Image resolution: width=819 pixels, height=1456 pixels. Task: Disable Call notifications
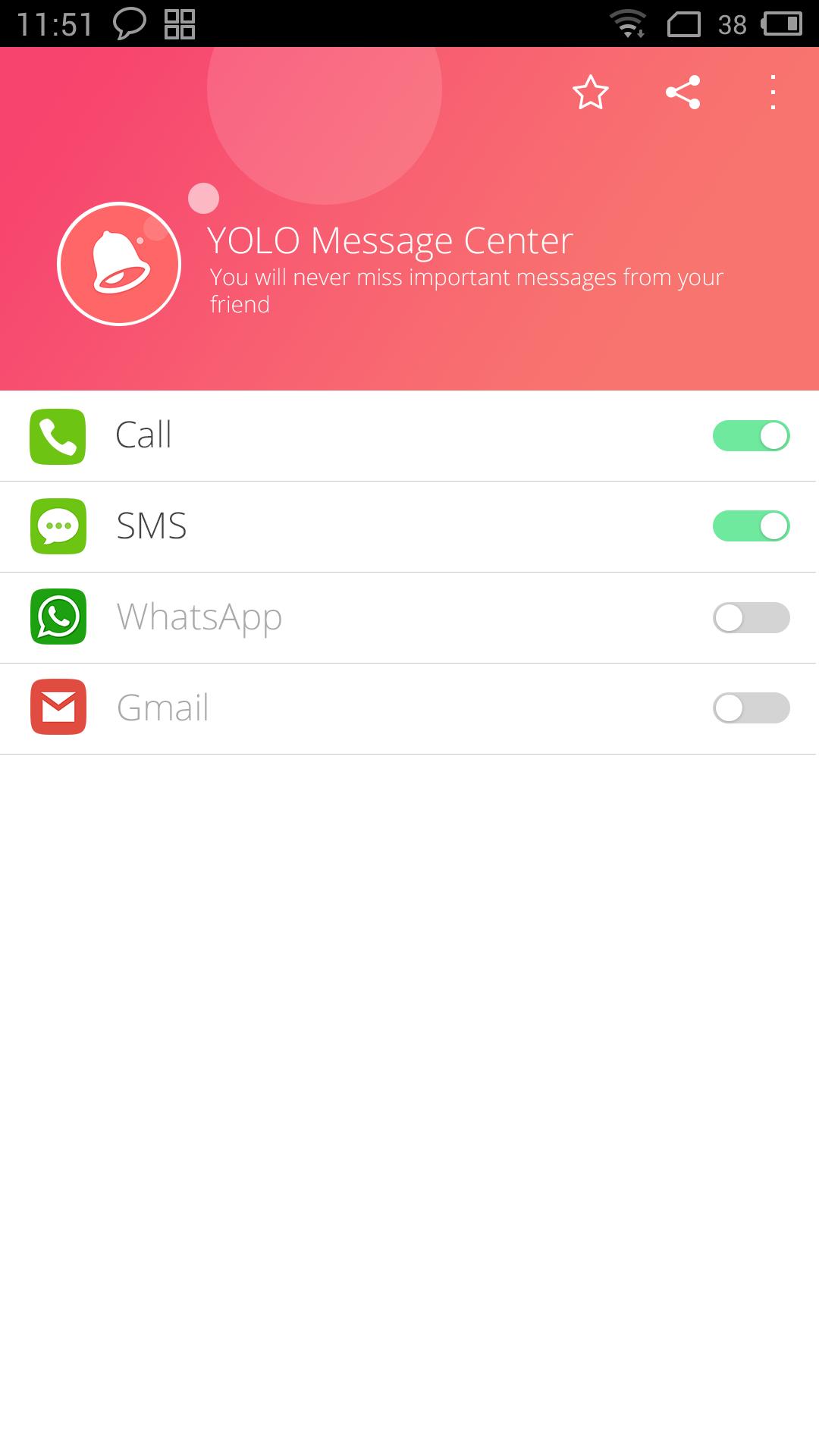(752, 436)
